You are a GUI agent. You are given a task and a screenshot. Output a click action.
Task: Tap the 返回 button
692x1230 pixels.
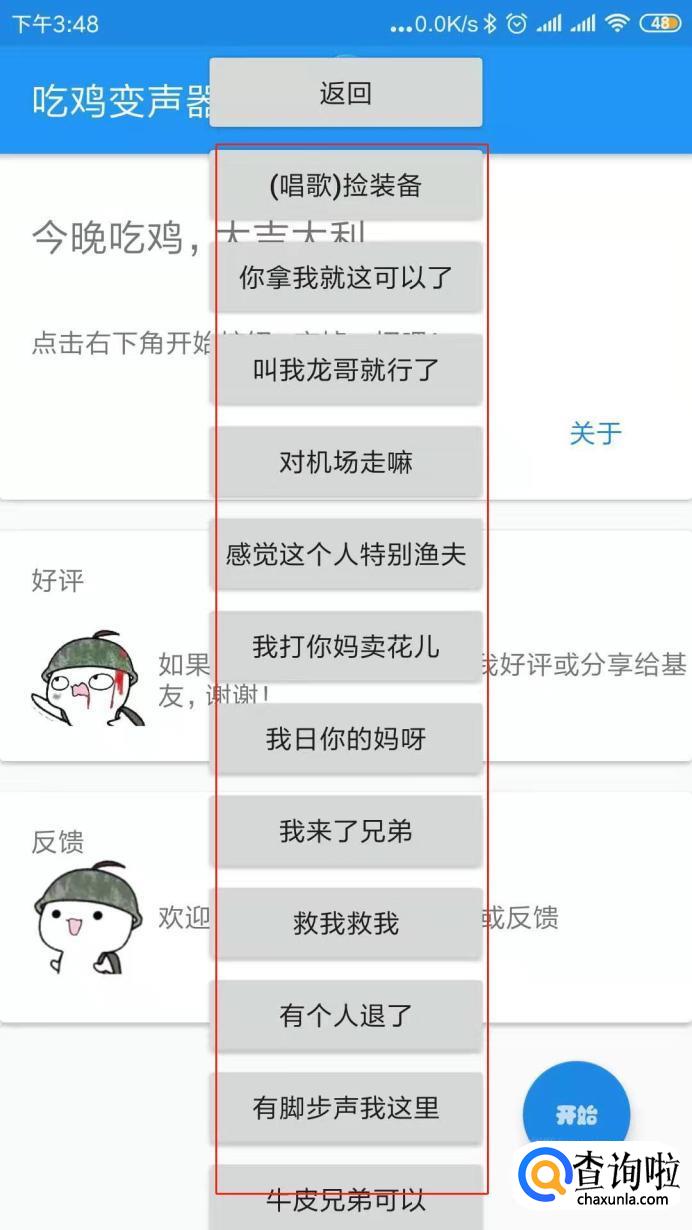(x=345, y=93)
